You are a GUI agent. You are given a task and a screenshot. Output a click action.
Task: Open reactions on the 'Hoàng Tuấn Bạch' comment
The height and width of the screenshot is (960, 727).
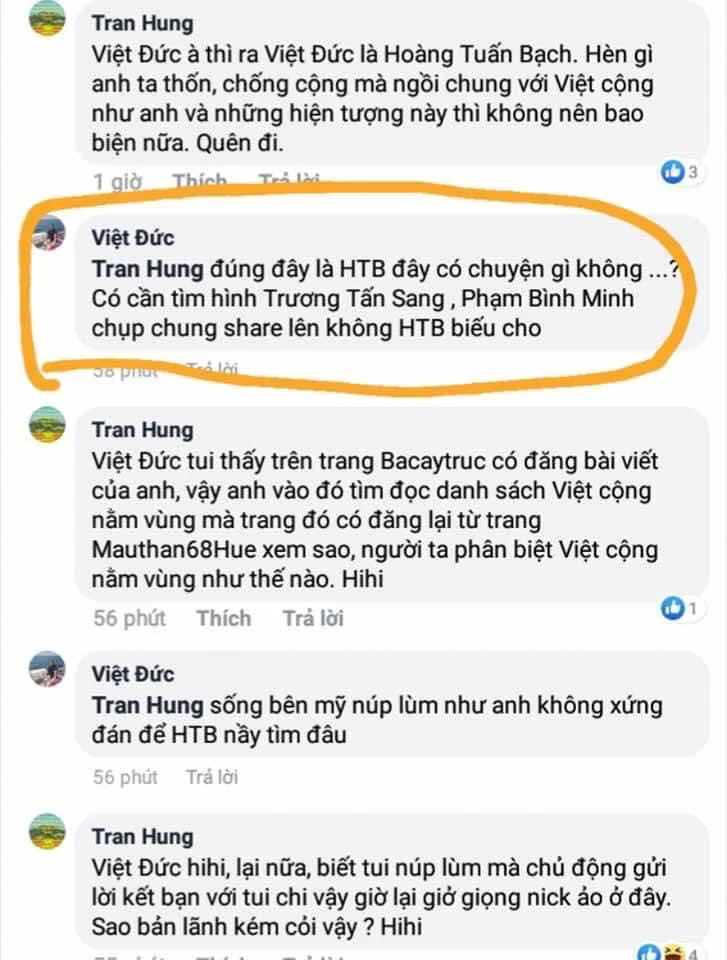(x=685, y=172)
